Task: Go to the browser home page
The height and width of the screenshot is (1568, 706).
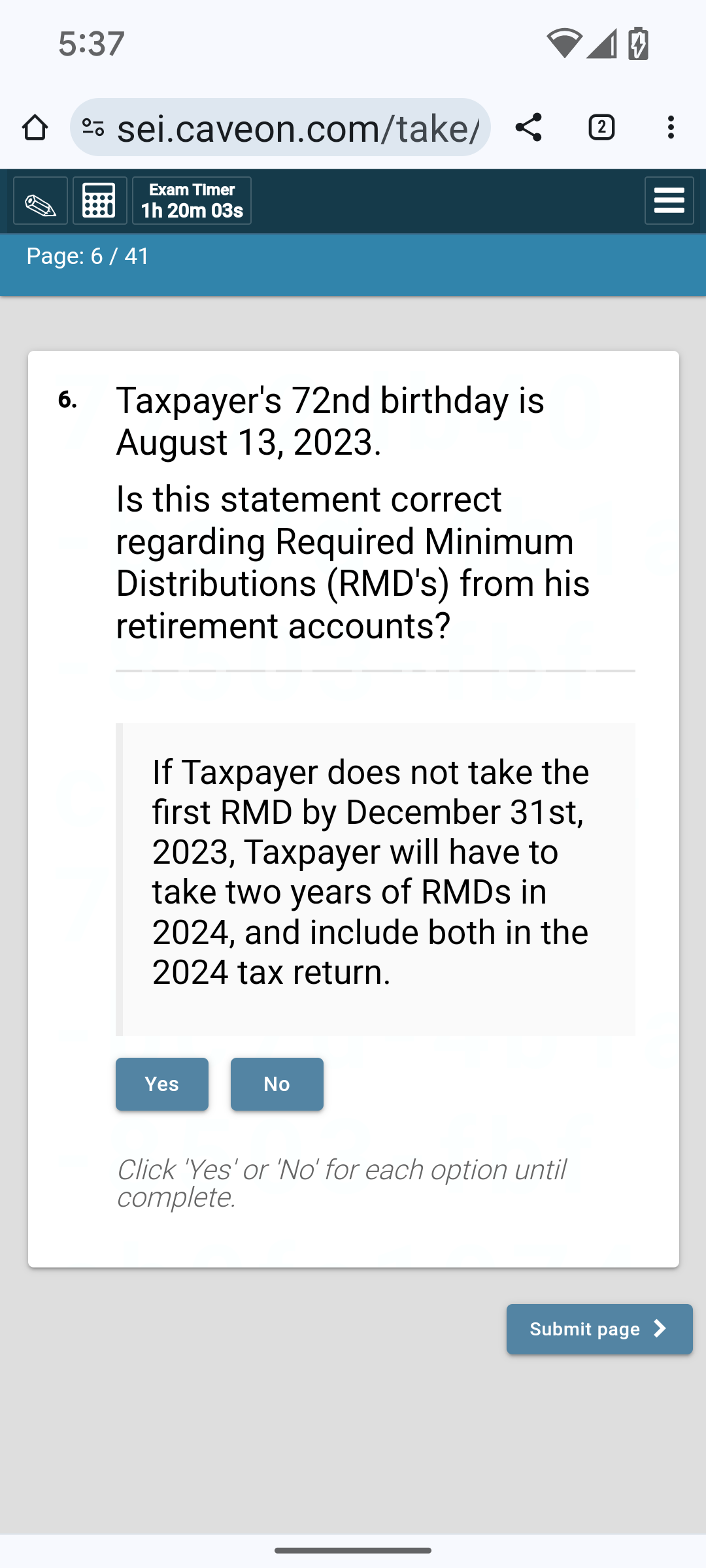Action: coord(35,127)
